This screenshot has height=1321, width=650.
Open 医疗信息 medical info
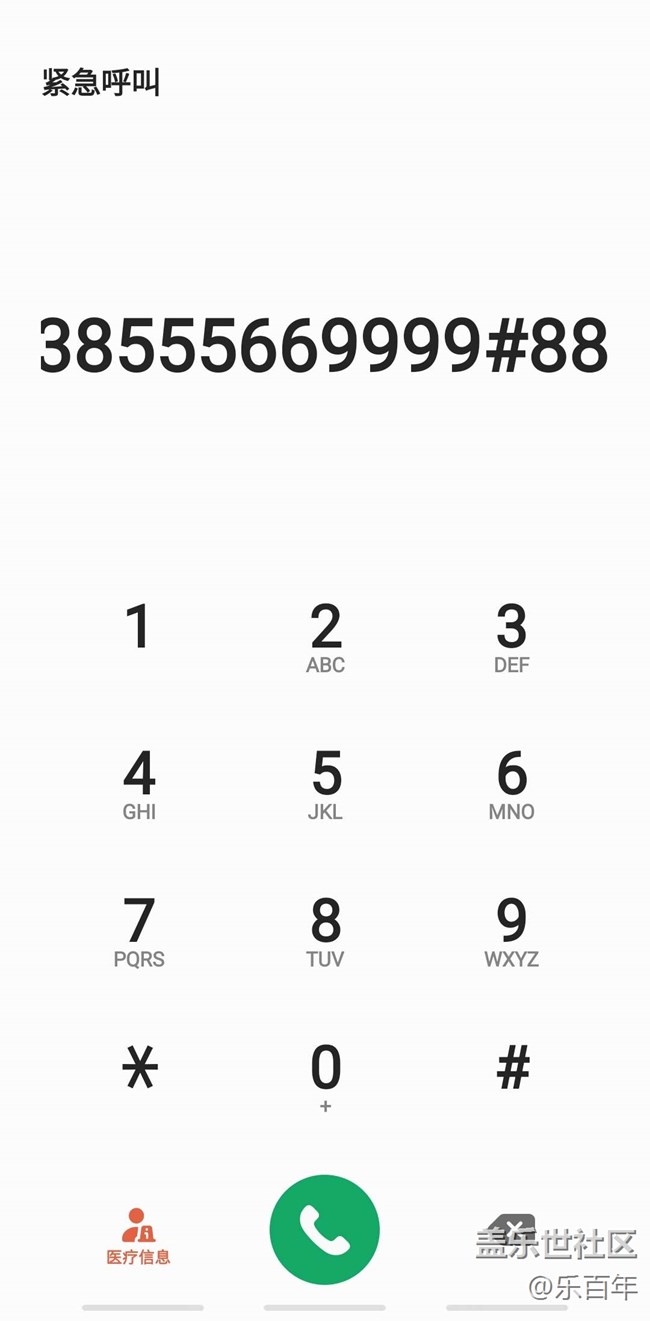coord(138,1236)
